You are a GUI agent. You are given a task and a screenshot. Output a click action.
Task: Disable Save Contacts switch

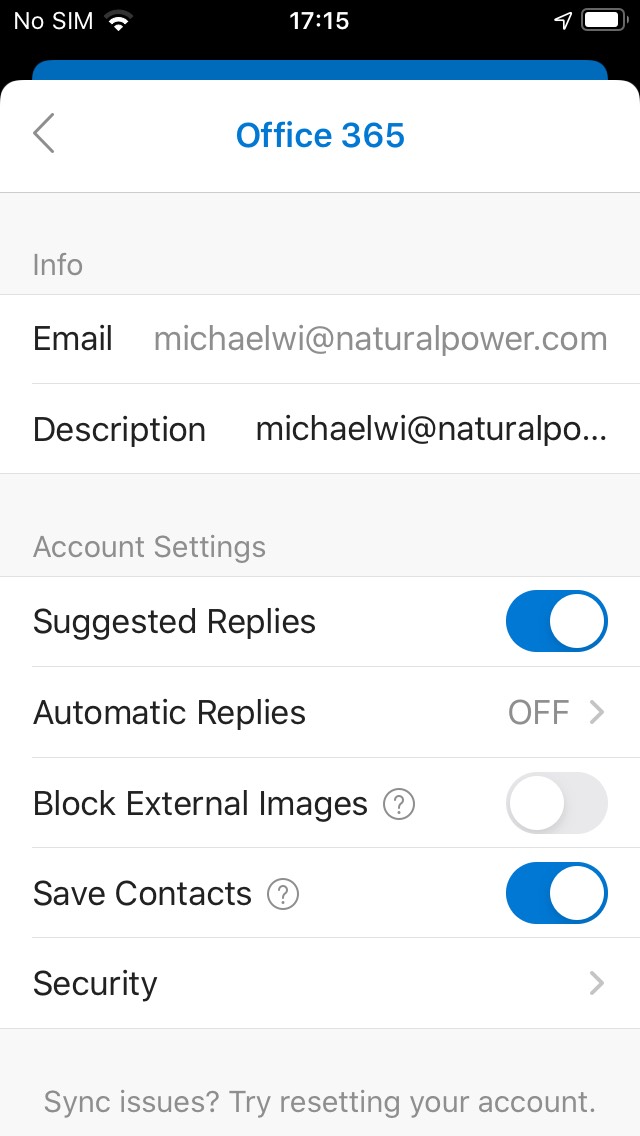(x=556, y=893)
